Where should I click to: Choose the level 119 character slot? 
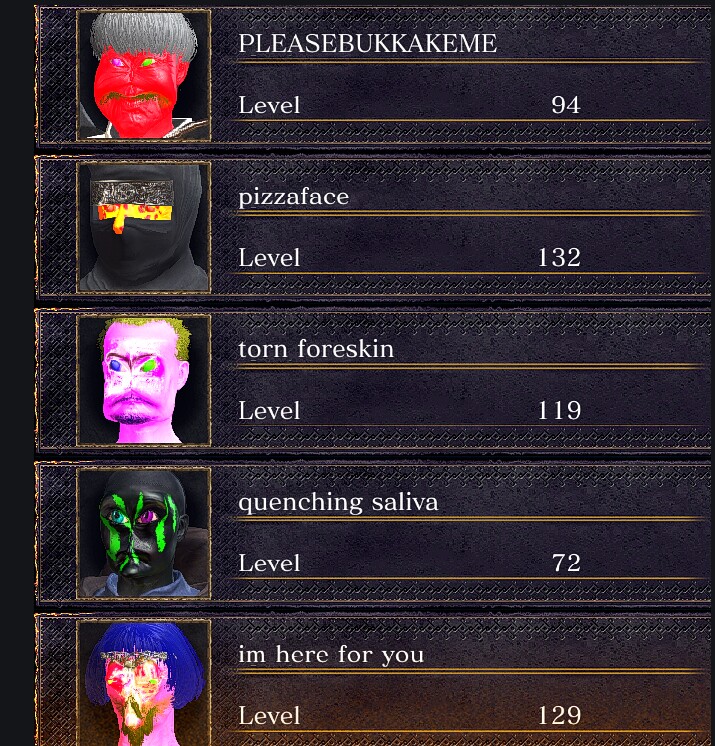click(x=400, y=380)
